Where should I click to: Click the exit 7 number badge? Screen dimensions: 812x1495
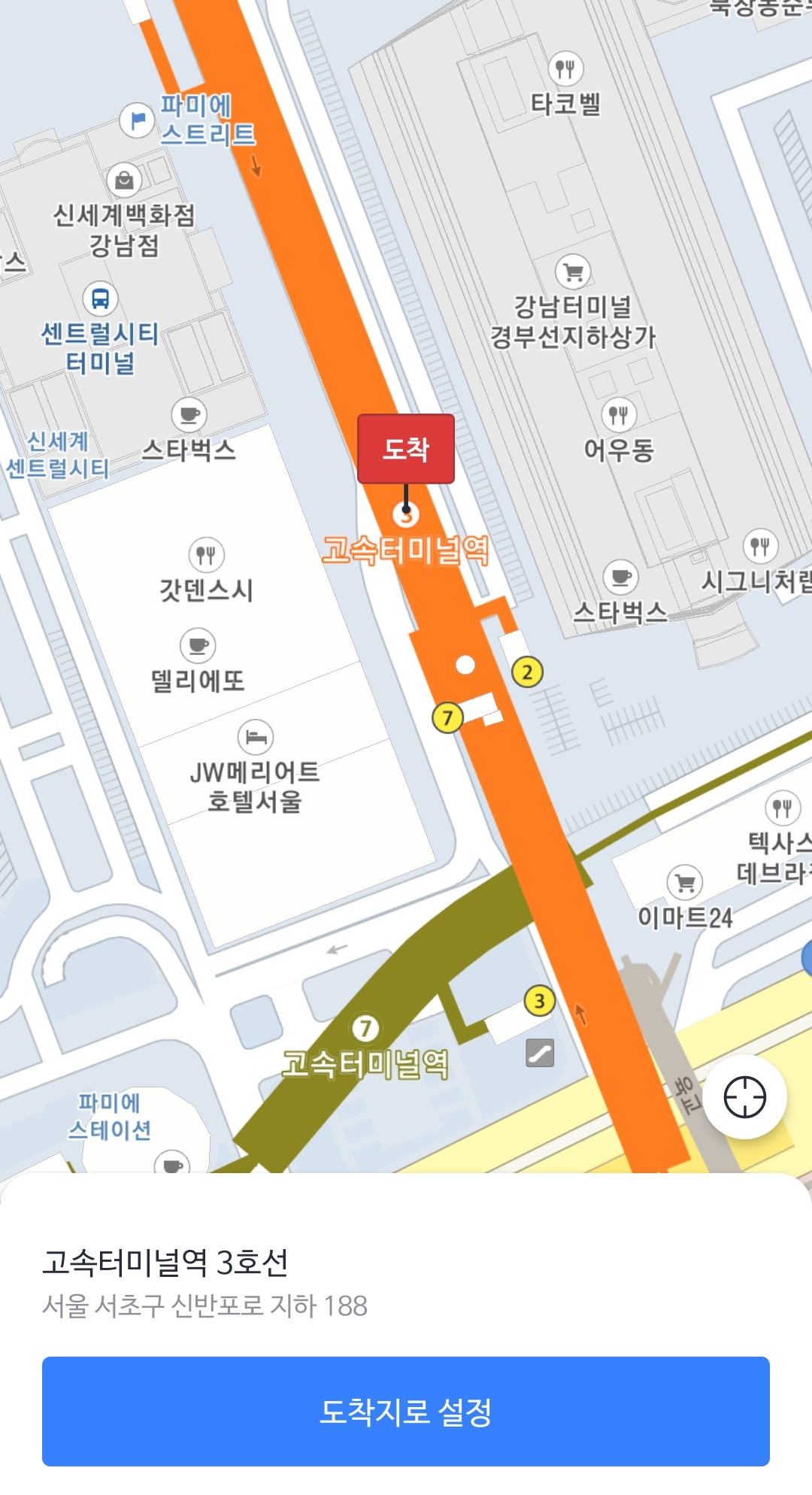point(449,718)
